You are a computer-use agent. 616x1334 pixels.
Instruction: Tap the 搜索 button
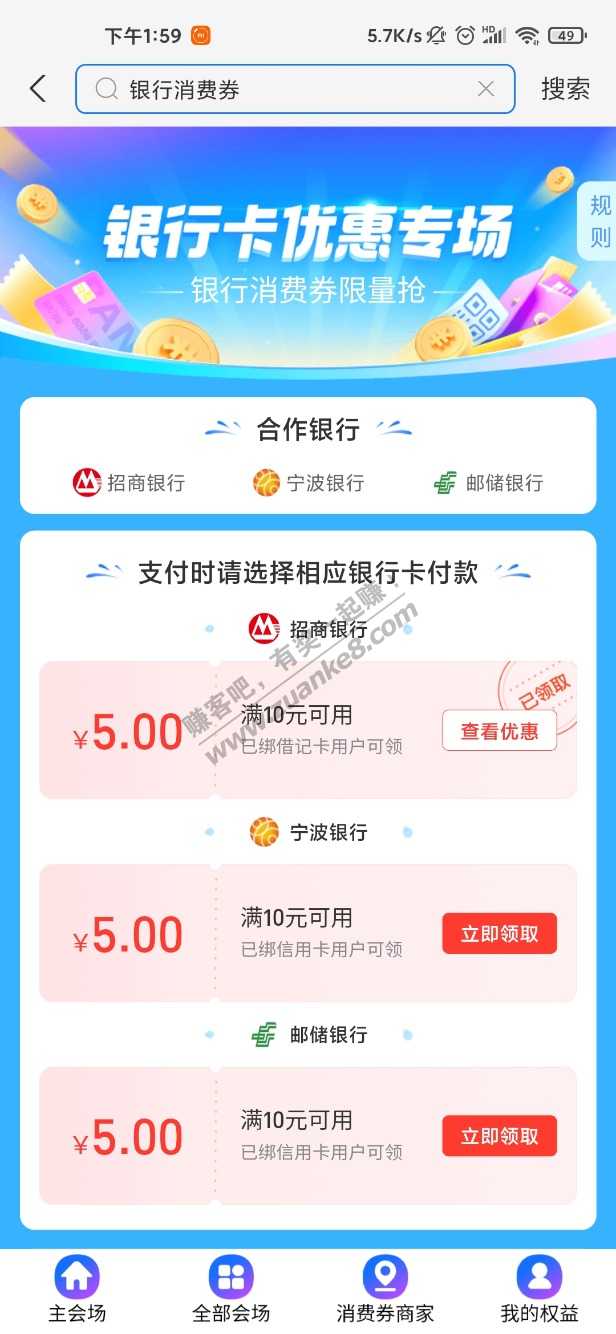coord(566,89)
